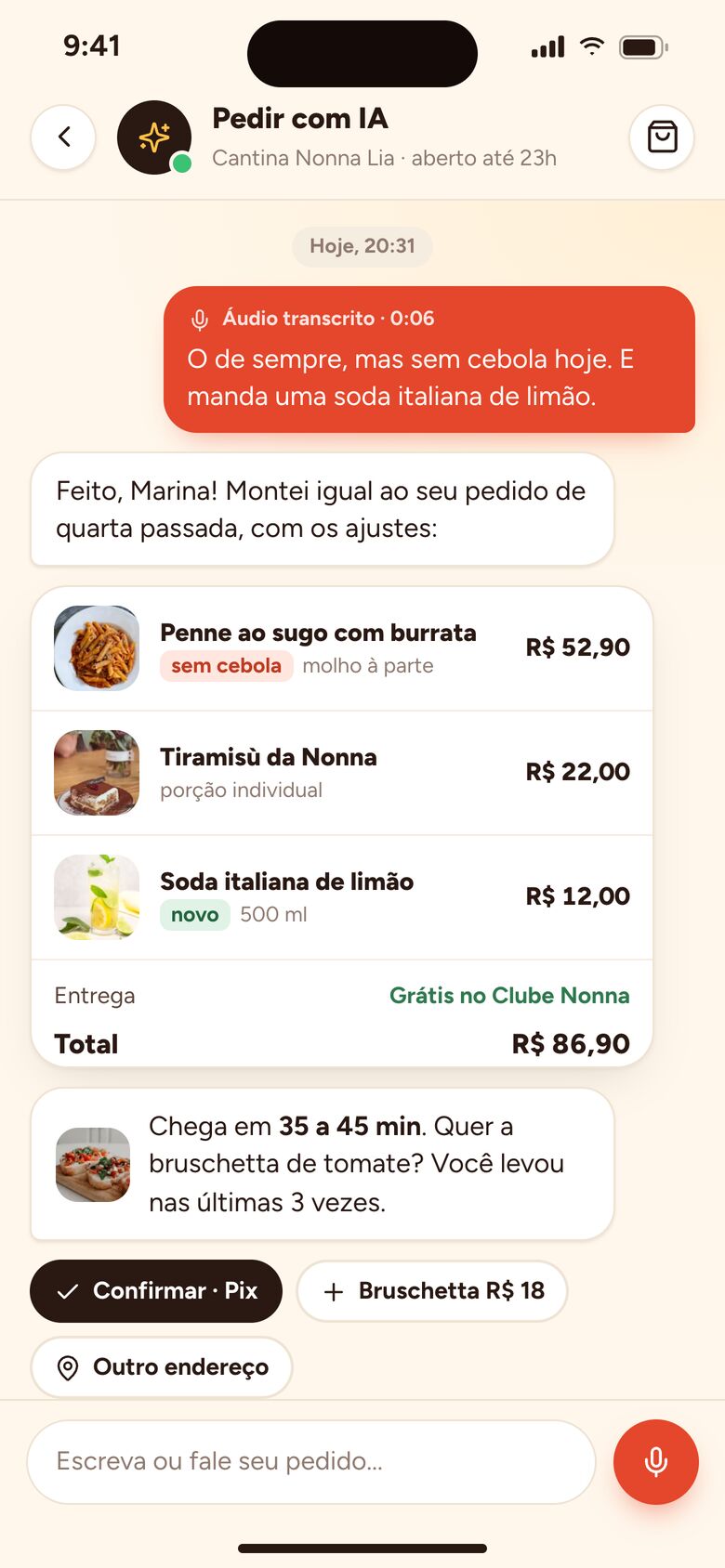This screenshot has width=725, height=1568.
Task: Open Tiramisù da Nonna item
Action: click(x=342, y=773)
